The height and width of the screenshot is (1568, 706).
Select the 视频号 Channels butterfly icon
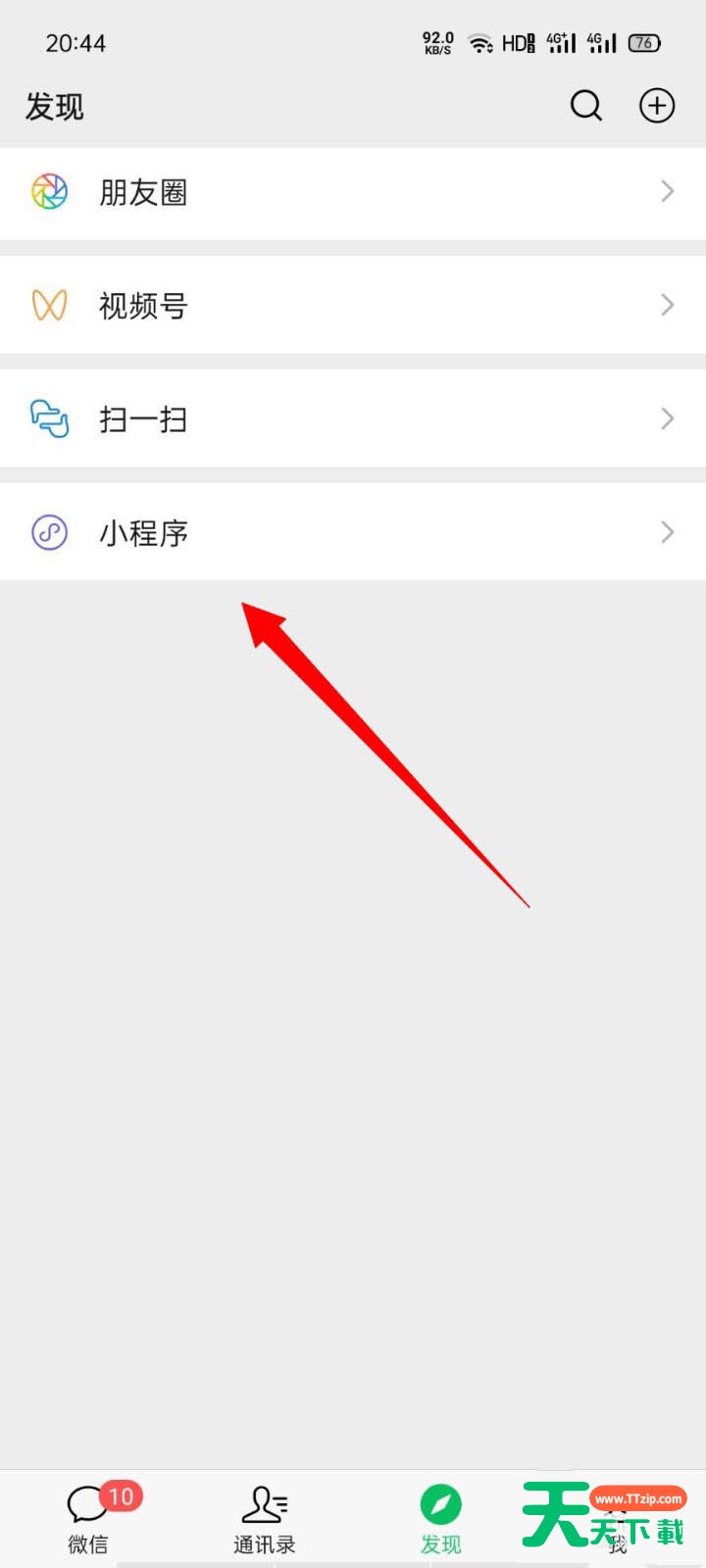(49, 305)
